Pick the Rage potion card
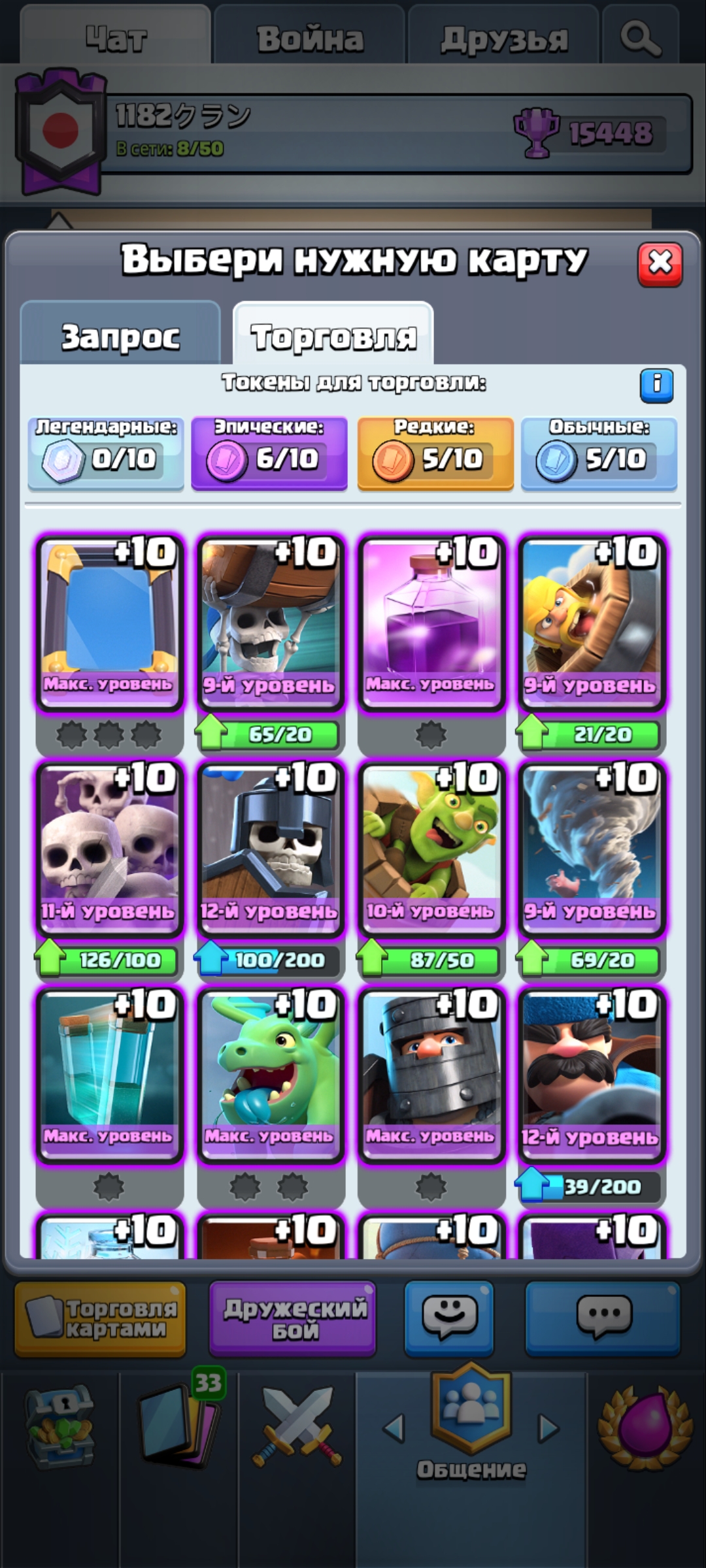706x1568 pixels. [431, 623]
